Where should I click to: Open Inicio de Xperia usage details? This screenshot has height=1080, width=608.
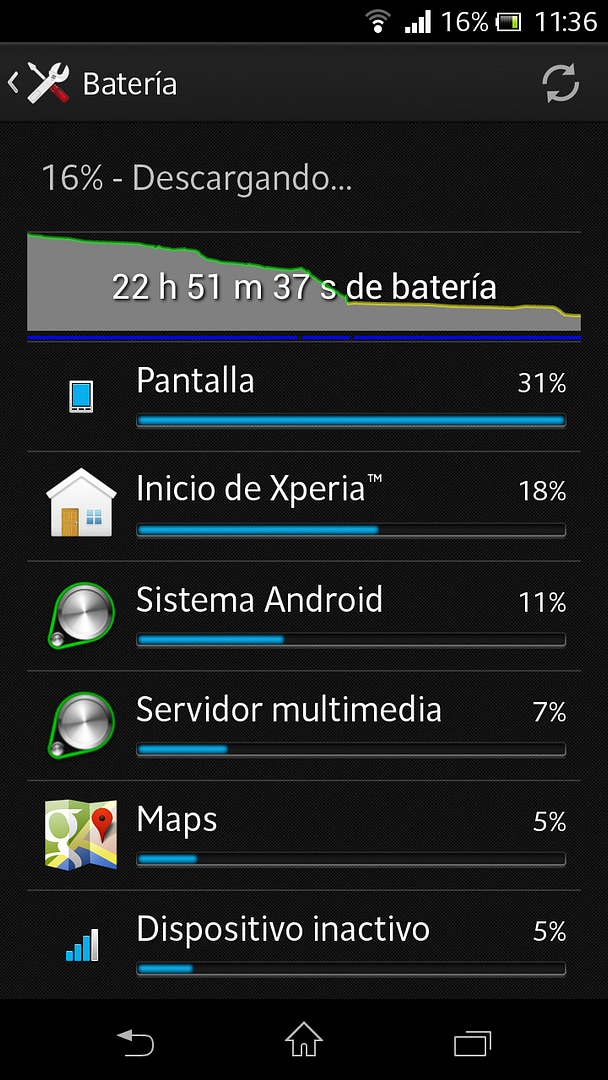pyautogui.click(x=304, y=506)
